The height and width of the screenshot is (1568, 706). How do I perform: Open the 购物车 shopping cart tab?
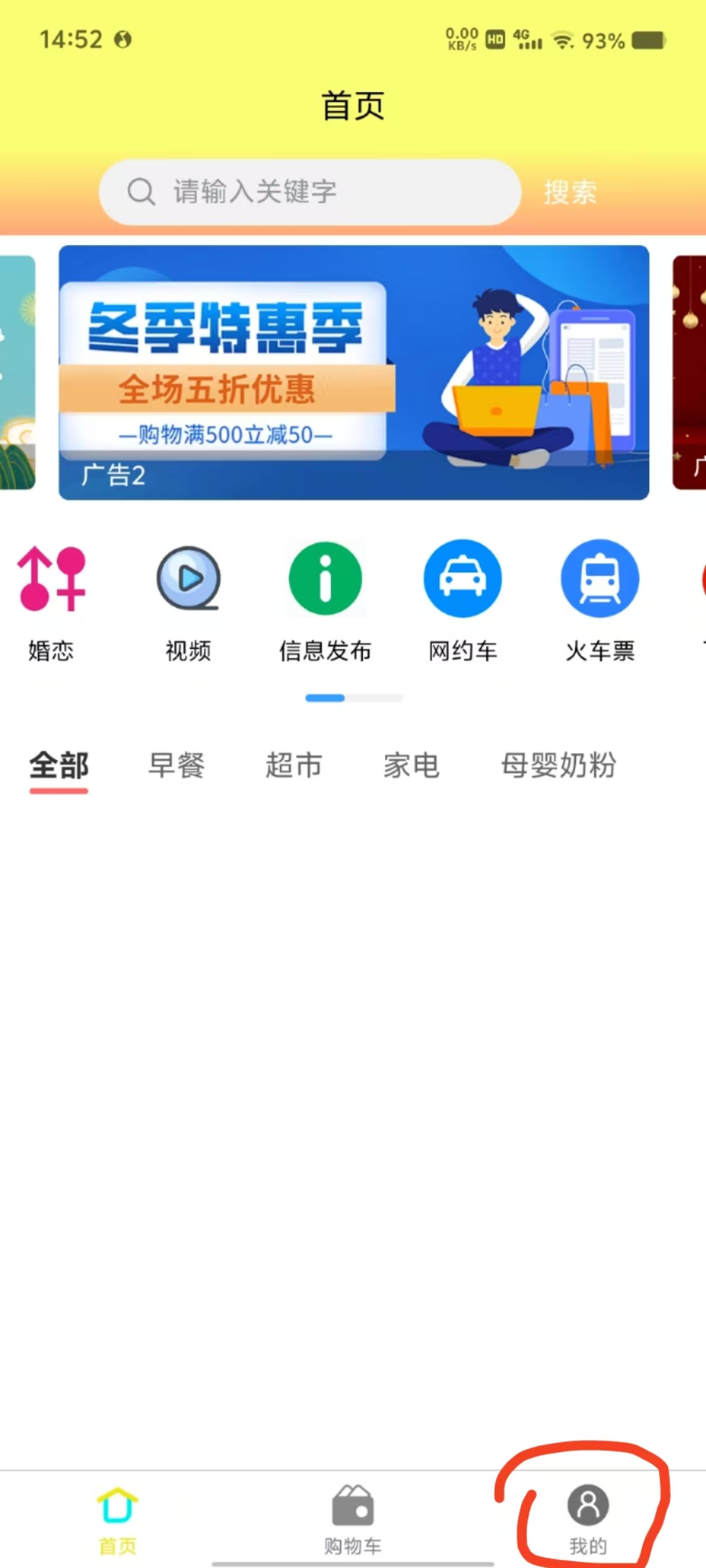click(x=353, y=1520)
